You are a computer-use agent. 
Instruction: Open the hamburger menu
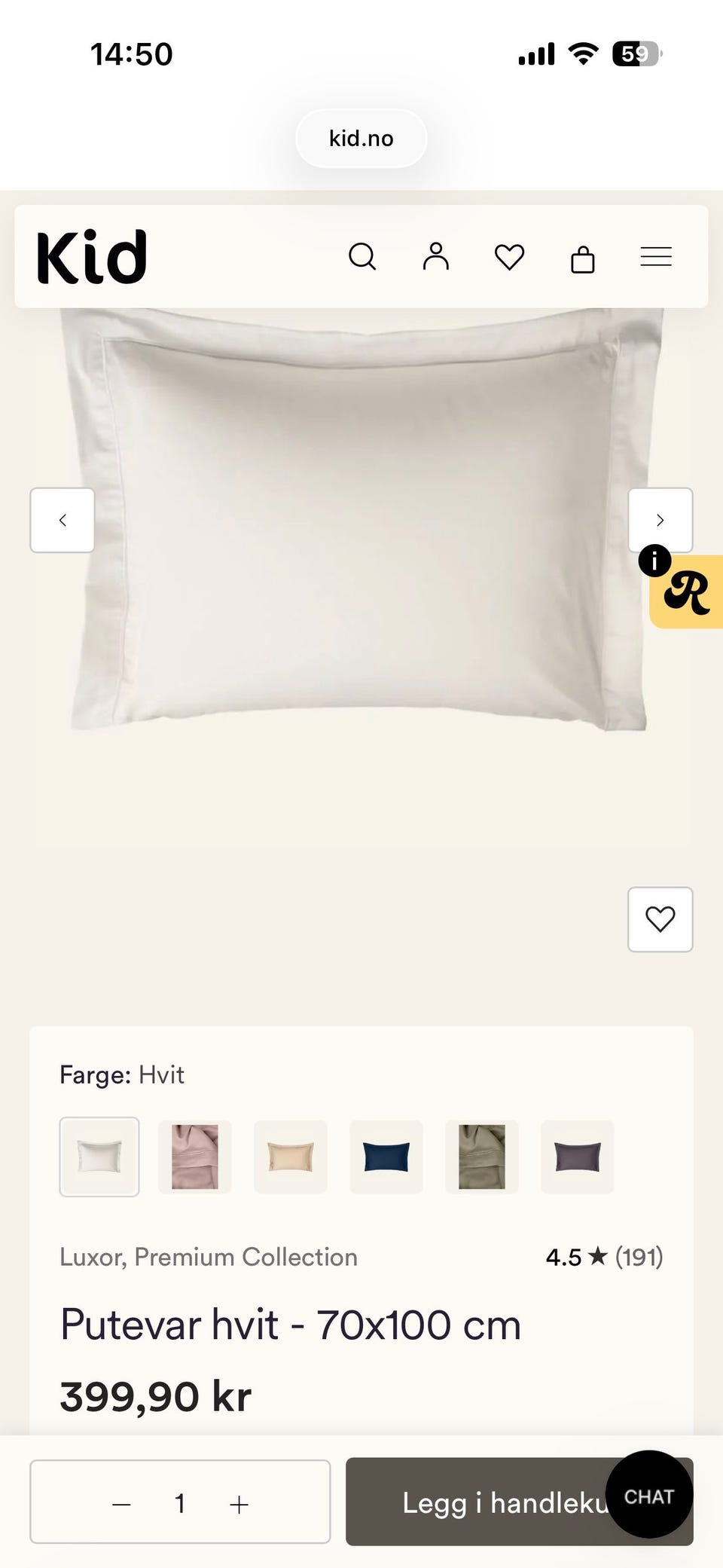click(656, 257)
